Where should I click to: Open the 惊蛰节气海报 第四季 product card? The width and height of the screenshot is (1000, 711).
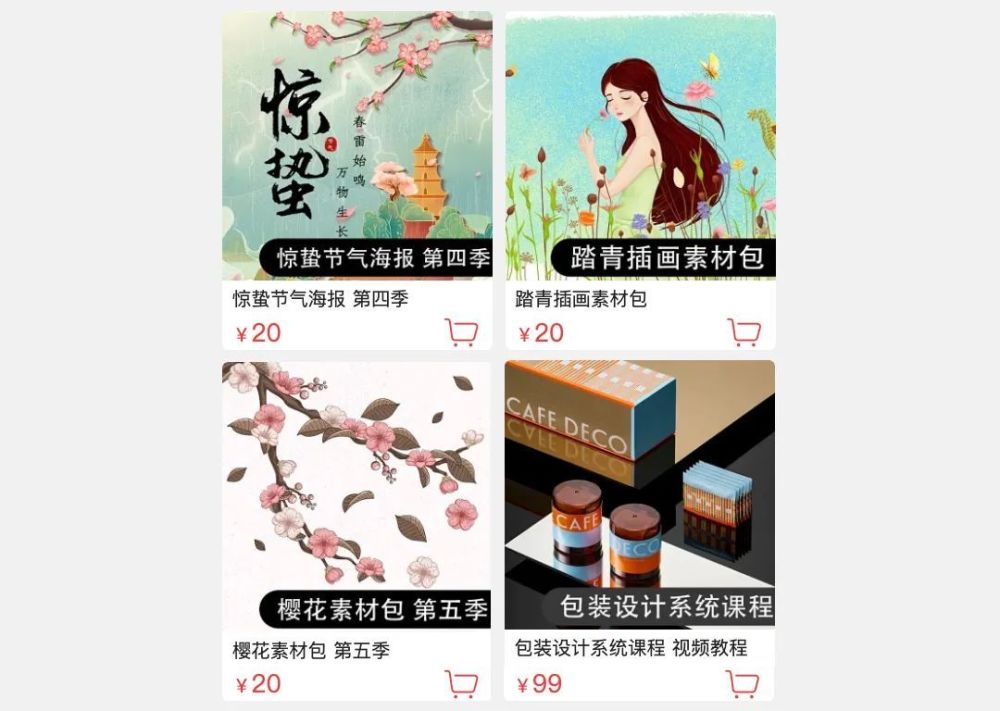click(356, 150)
